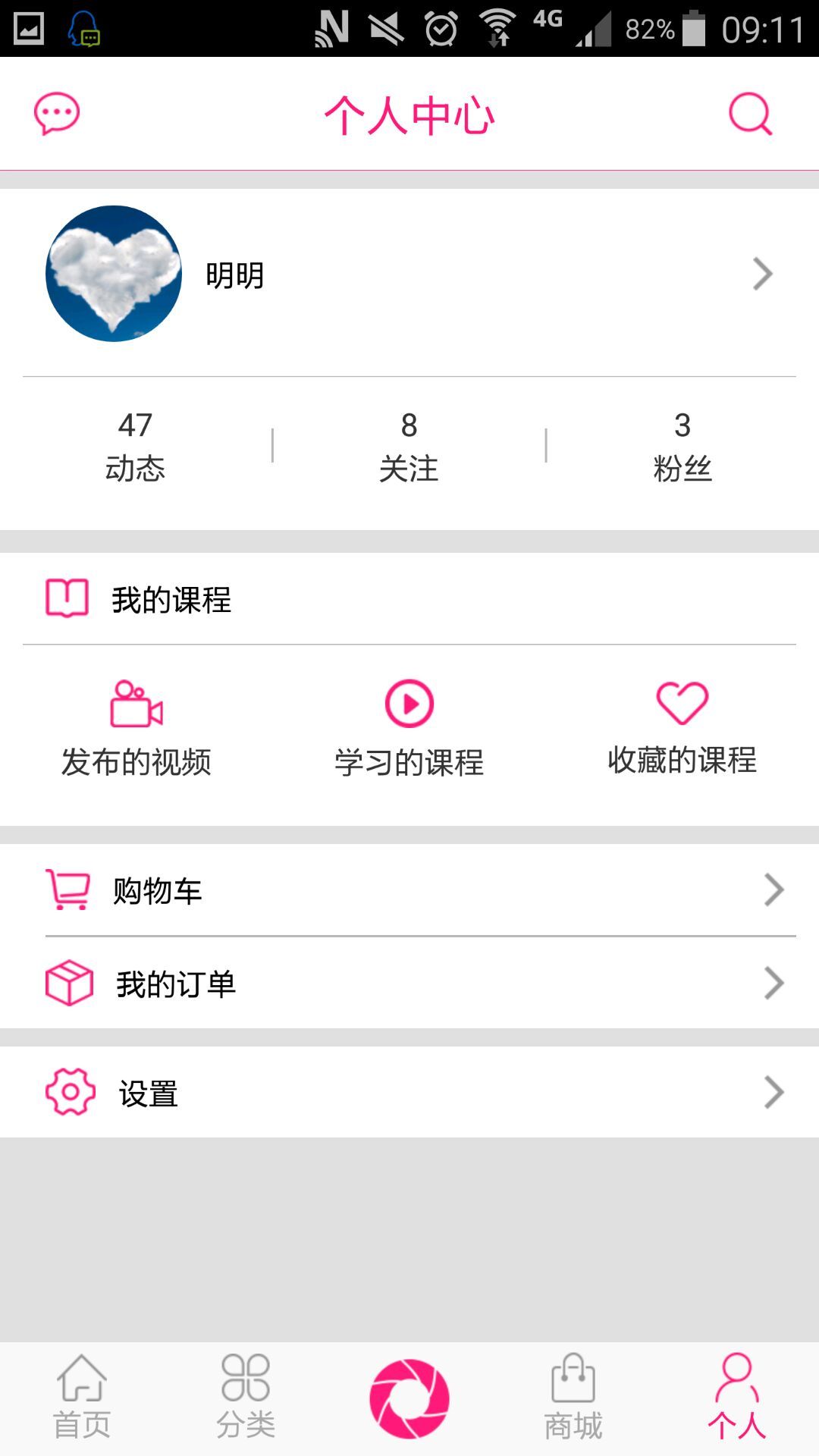Open the shopping cart icon
The image size is (819, 1456).
click(x=68, y=891)
